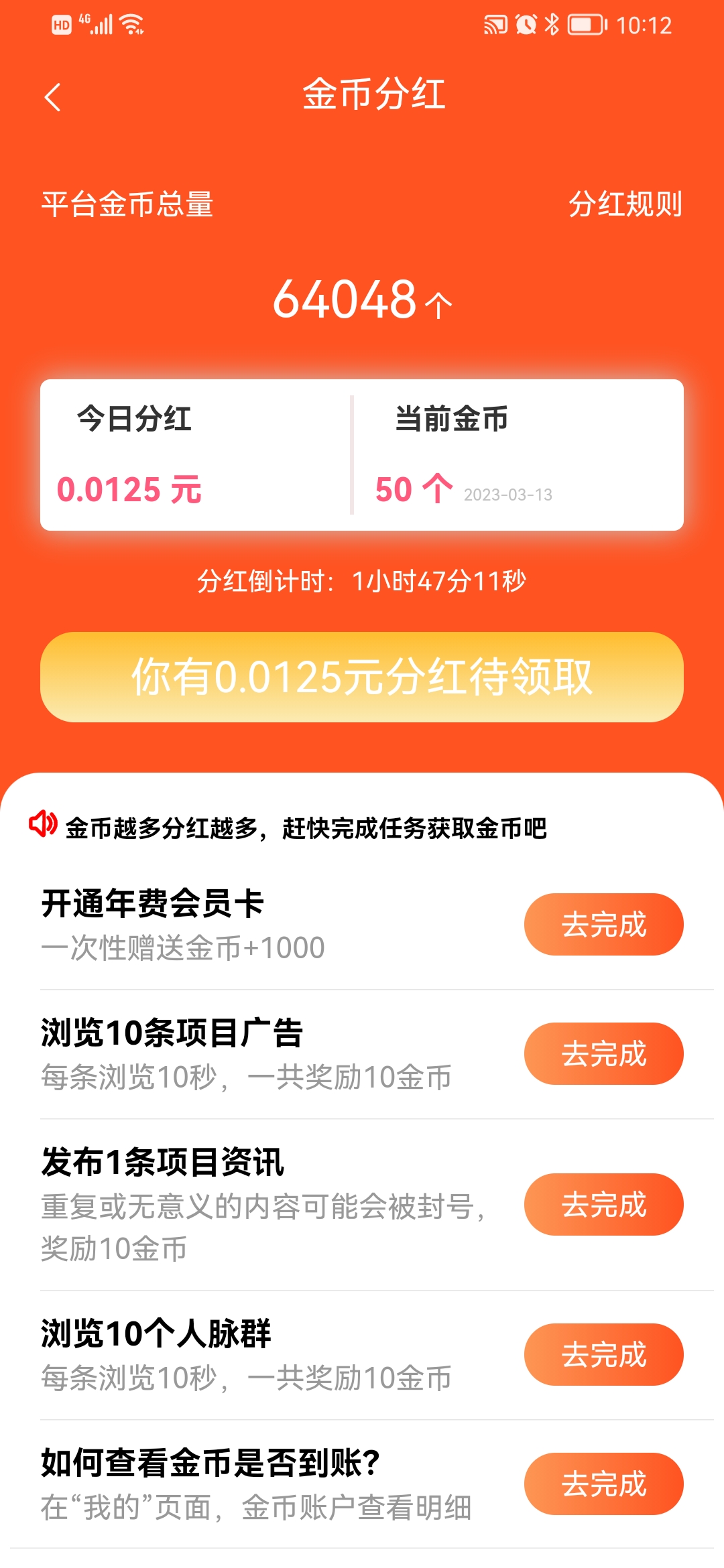Click the battery indicator icon
This screenshot has height=1568, width=724.
click(x=585, y=23)
